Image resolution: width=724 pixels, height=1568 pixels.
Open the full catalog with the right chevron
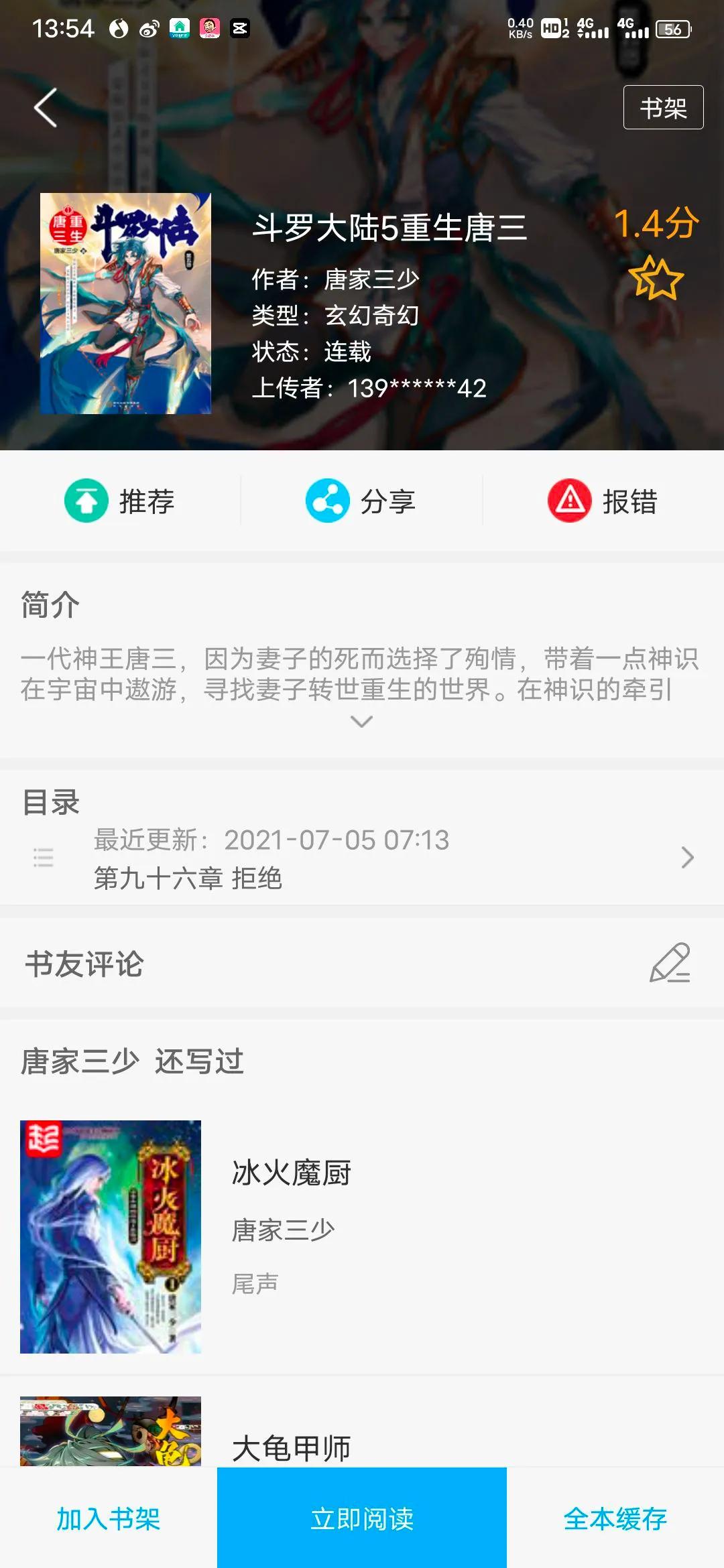(x=686, y=858)
